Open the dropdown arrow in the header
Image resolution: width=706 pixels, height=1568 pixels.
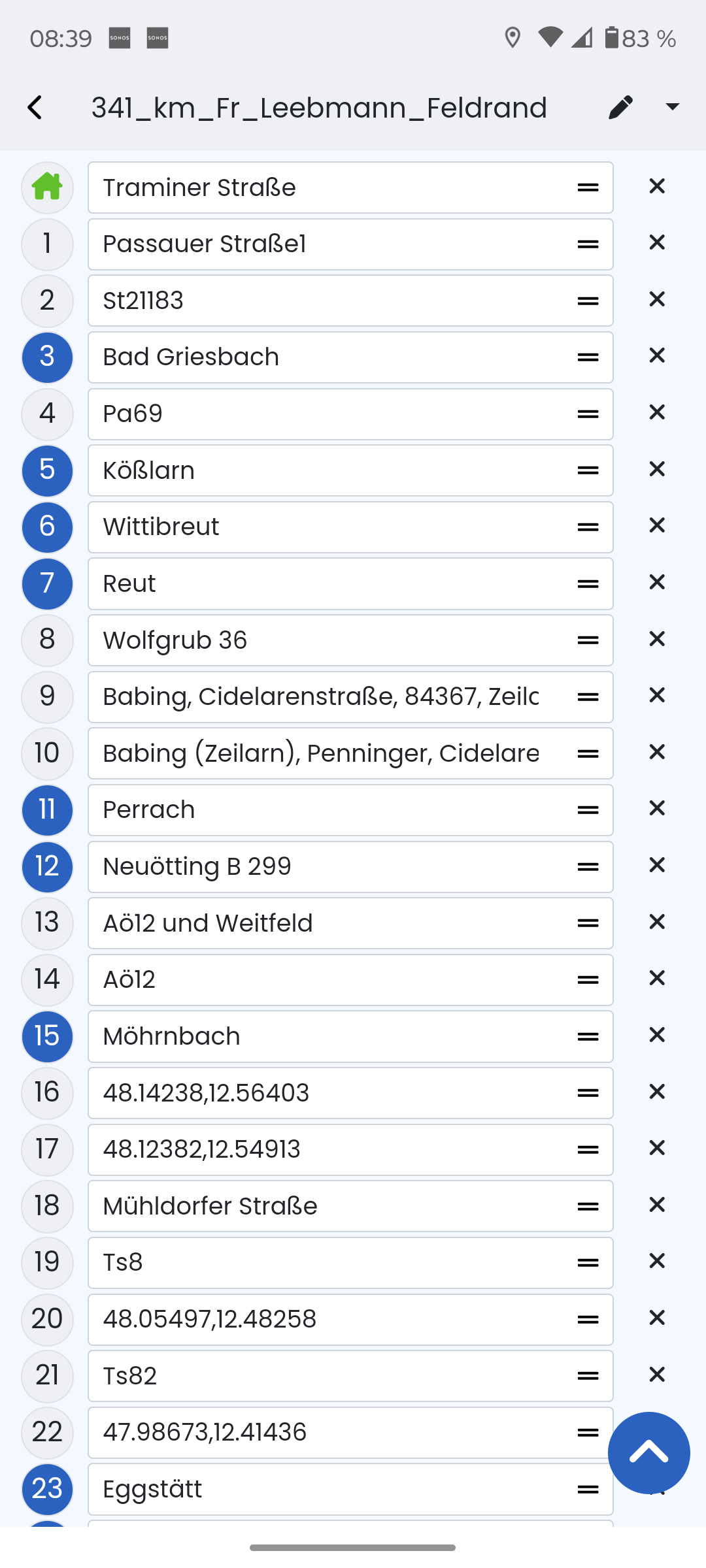(x=672, y=107)
